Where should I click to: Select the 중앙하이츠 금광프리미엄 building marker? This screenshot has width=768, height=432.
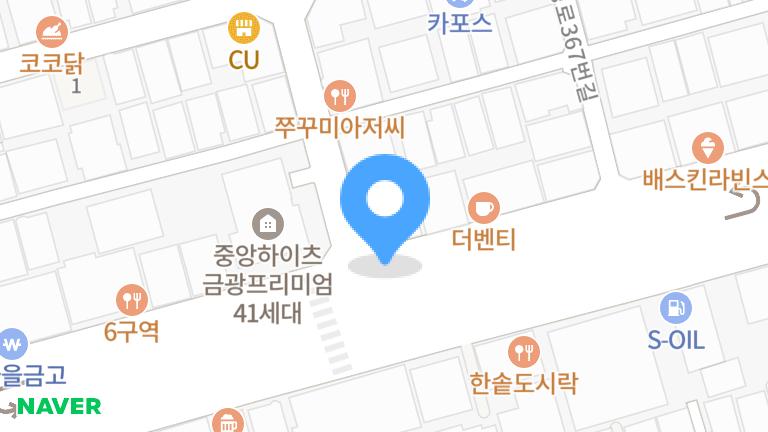click(x=267, y=222)
